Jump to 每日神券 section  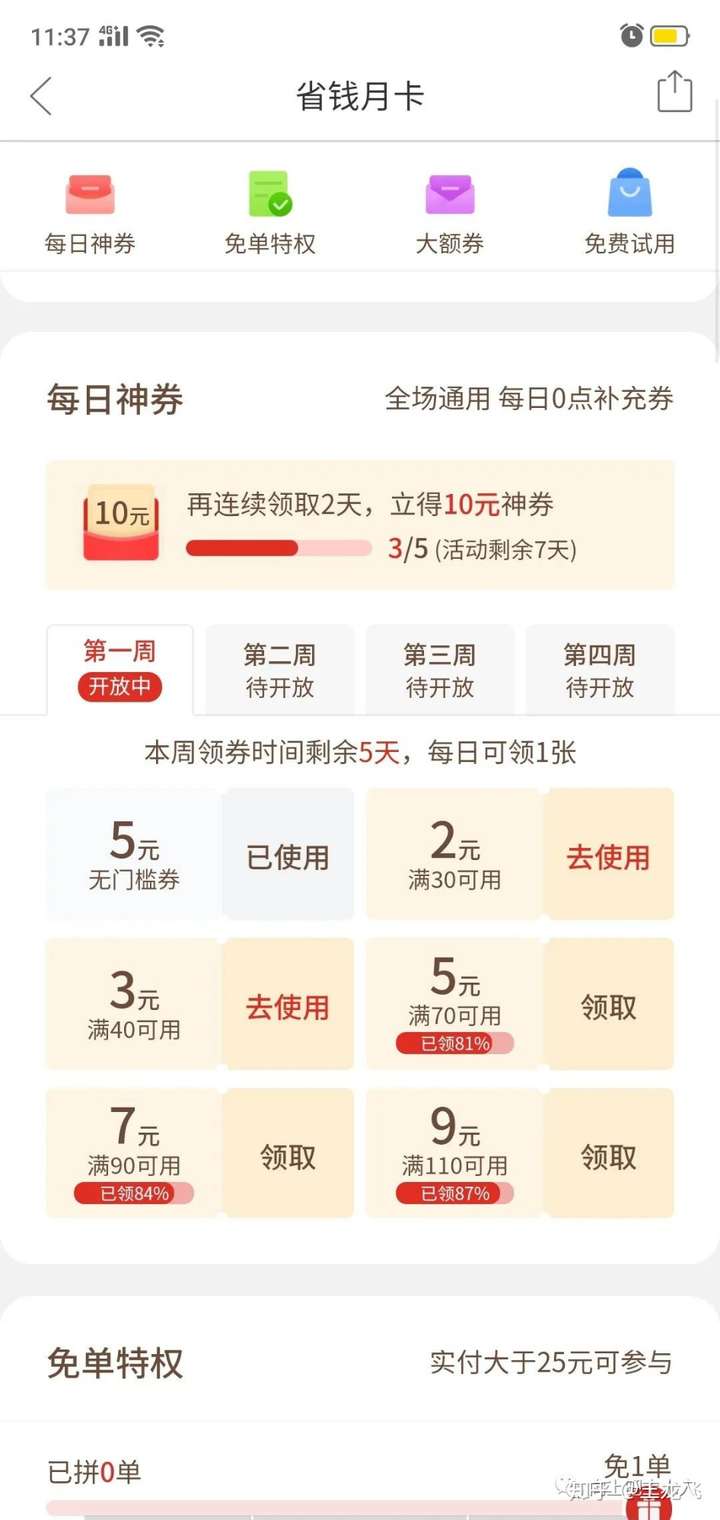point(90,212)
